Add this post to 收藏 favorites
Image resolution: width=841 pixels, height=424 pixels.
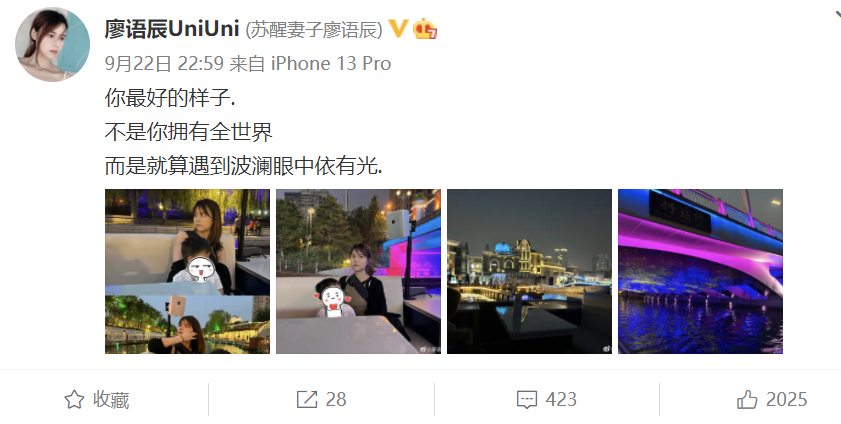coord(97,400)
